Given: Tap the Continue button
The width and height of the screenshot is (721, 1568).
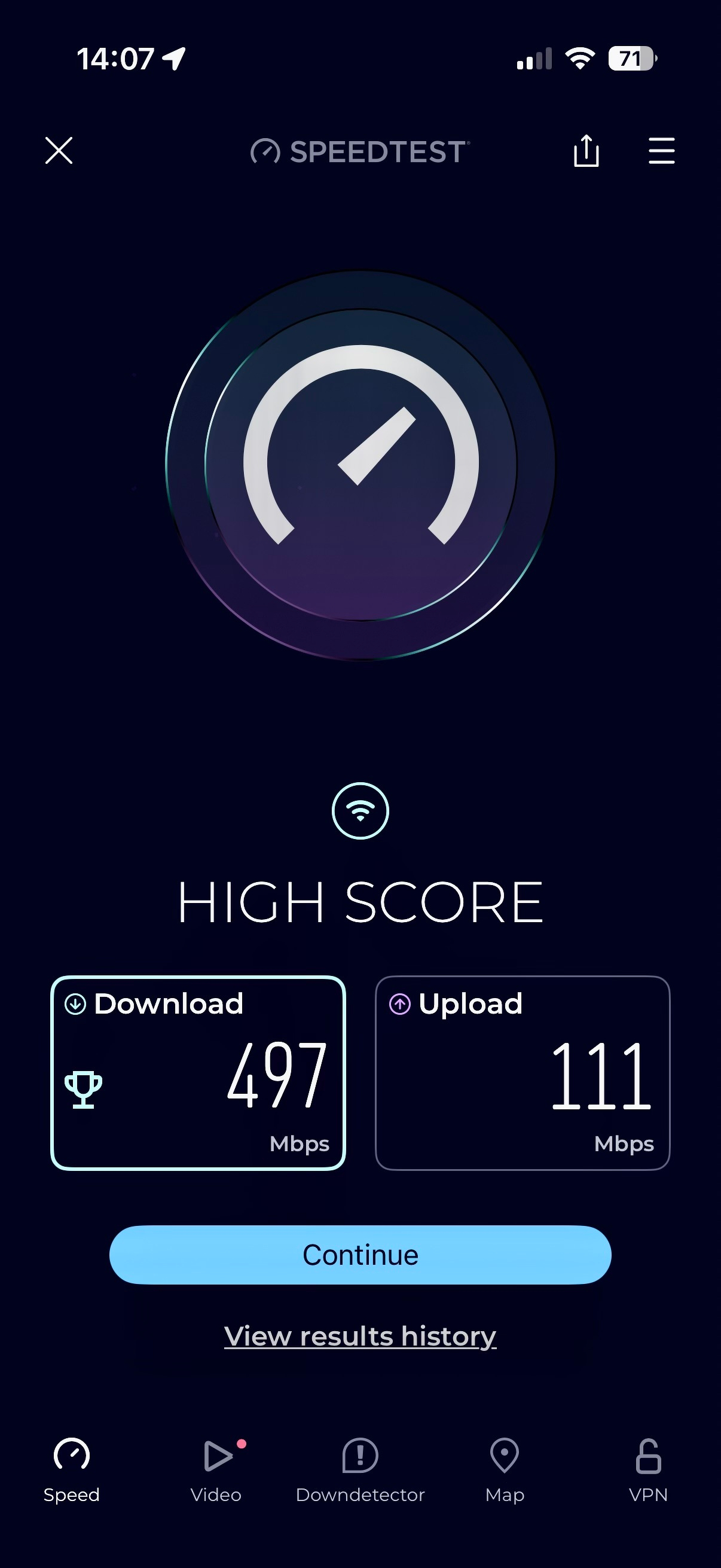Looking at the screenshot, I should [x=360, y=1255].
